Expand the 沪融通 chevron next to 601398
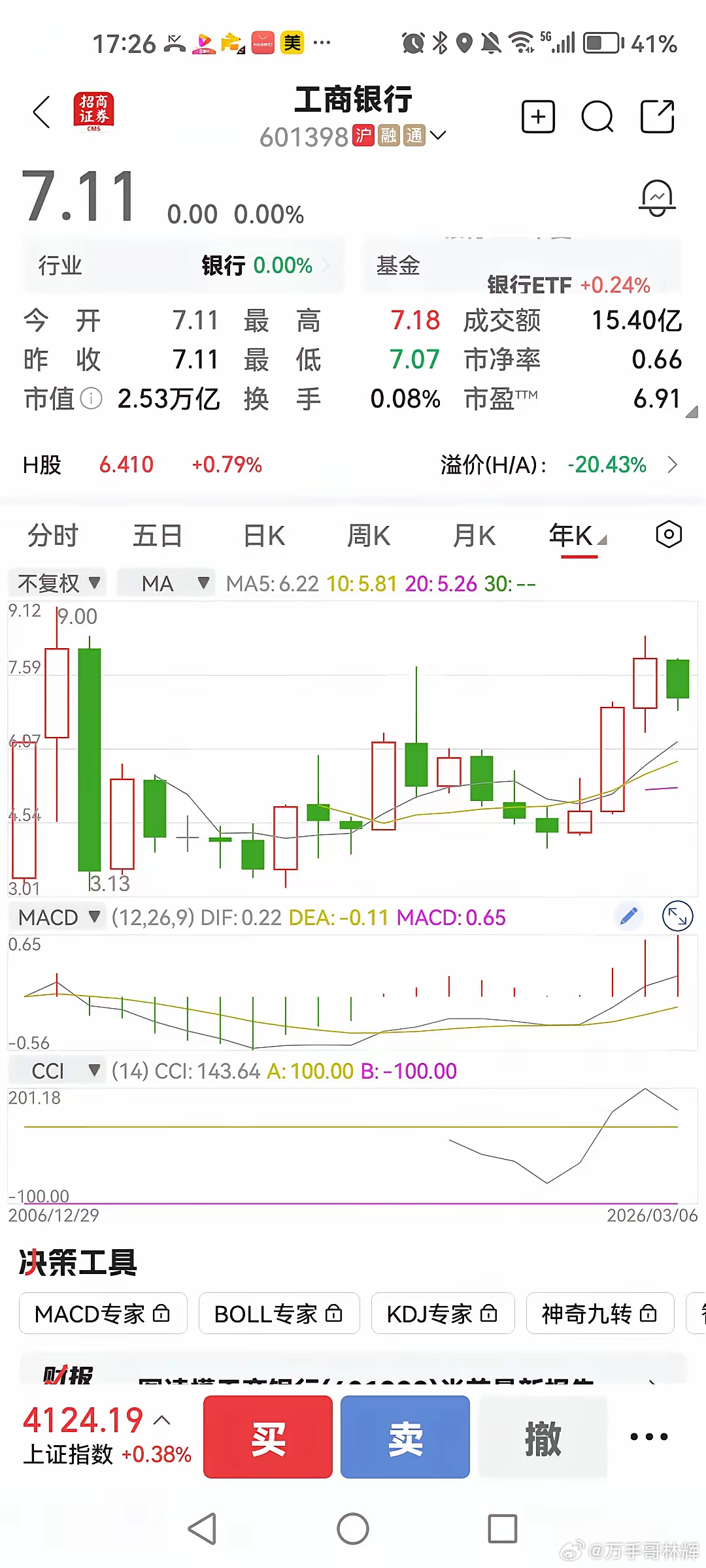 [x=439, y=136]
